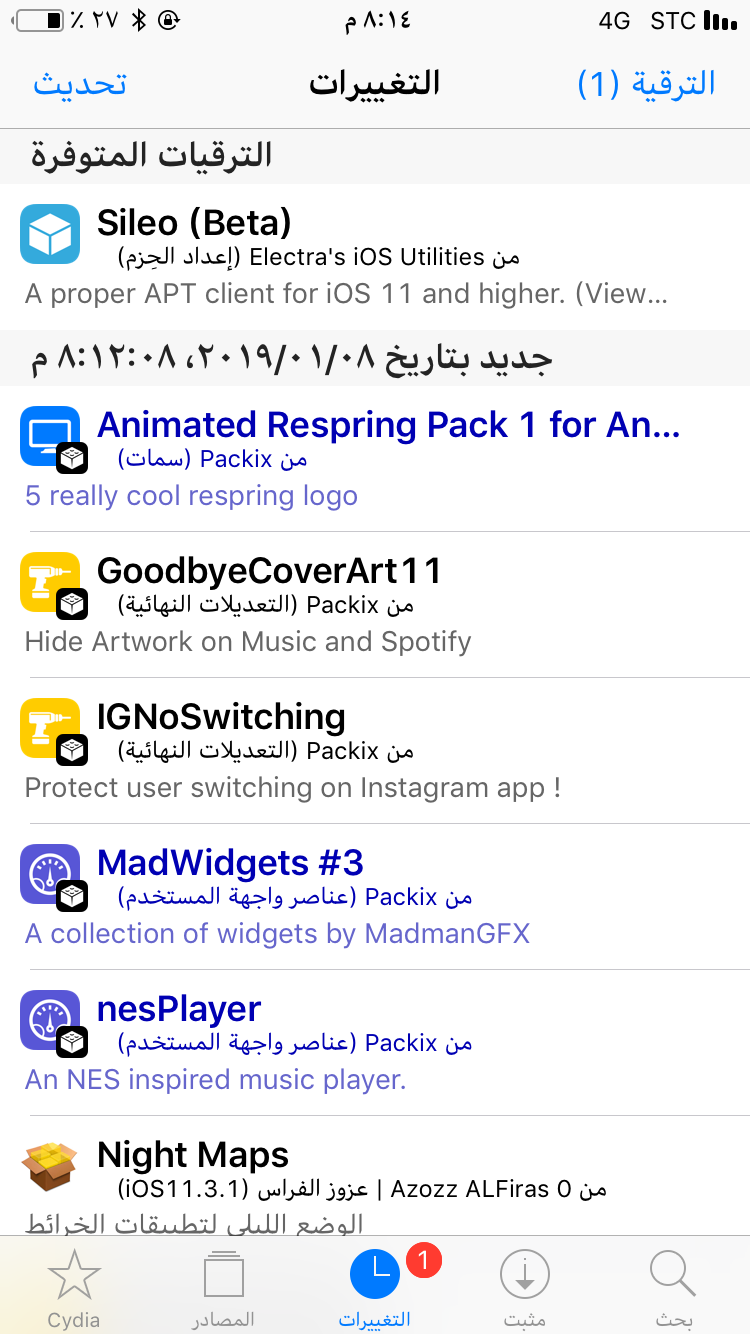750x1334 pixels.
Task: Open the الترقية (1) upgrade button
Action: [647, 84]
